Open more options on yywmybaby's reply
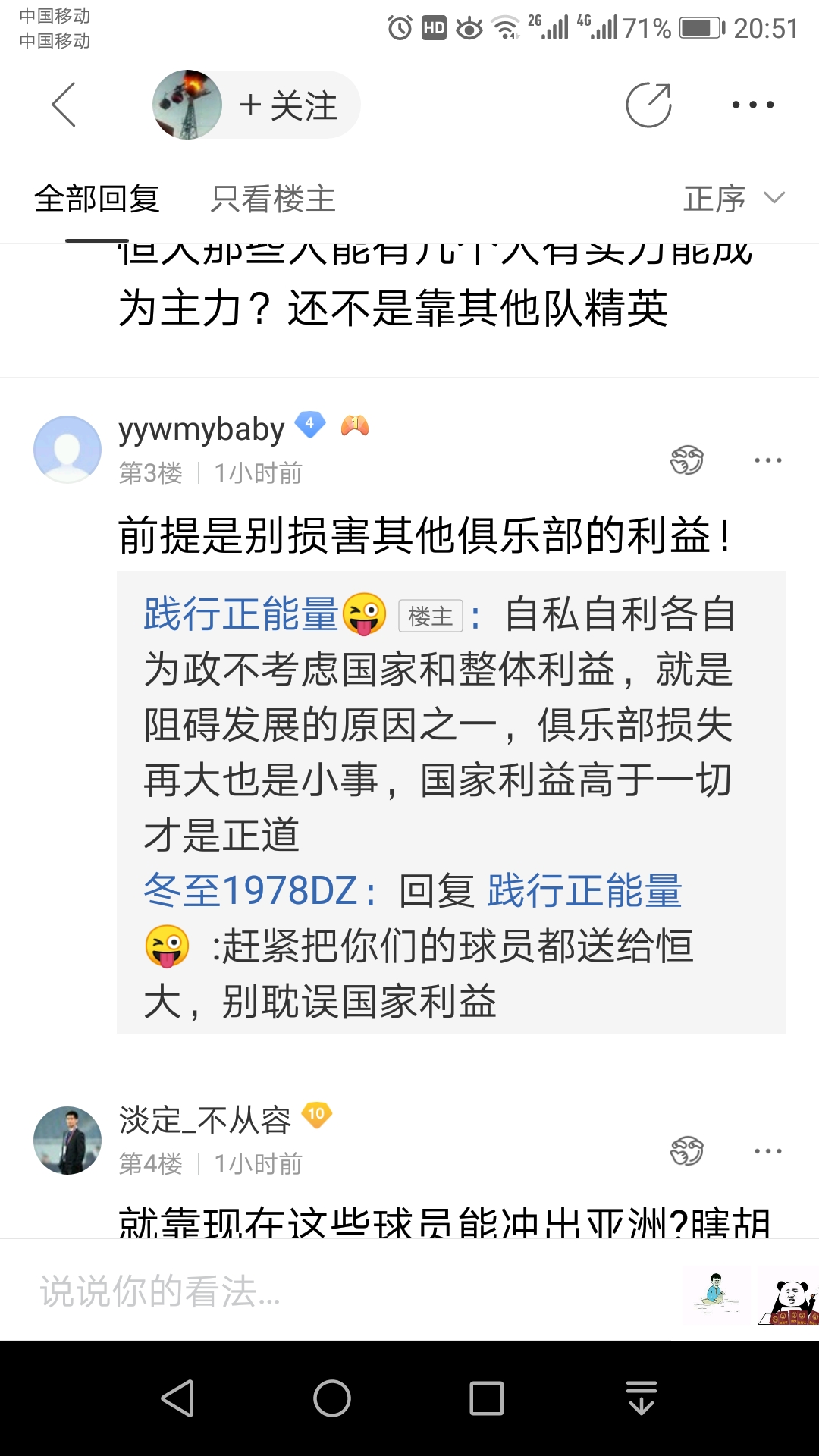 pyautogui.click(x=767, y=460)
